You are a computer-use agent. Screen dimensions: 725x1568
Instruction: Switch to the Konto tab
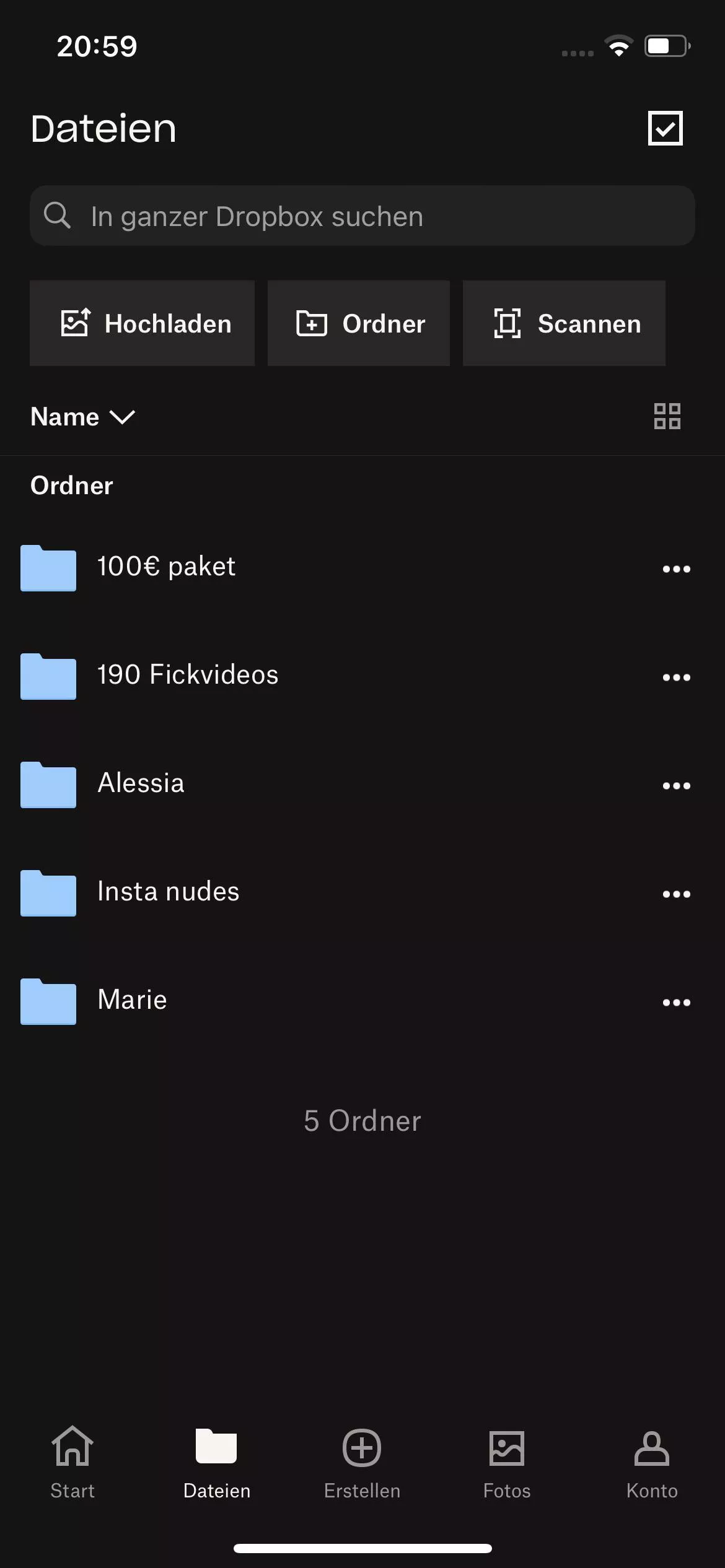(x=652, y=1463)
